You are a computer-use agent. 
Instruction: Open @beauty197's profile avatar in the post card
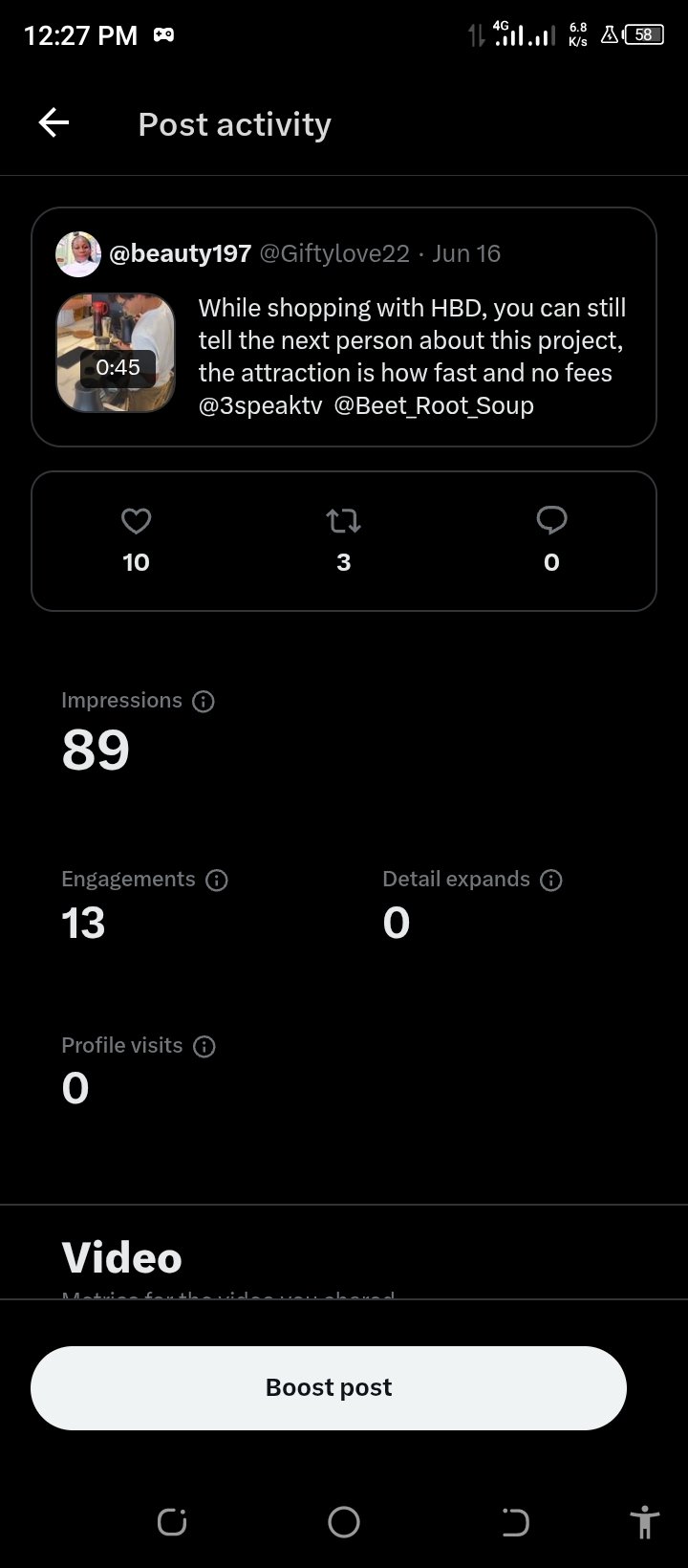(78, 254)
